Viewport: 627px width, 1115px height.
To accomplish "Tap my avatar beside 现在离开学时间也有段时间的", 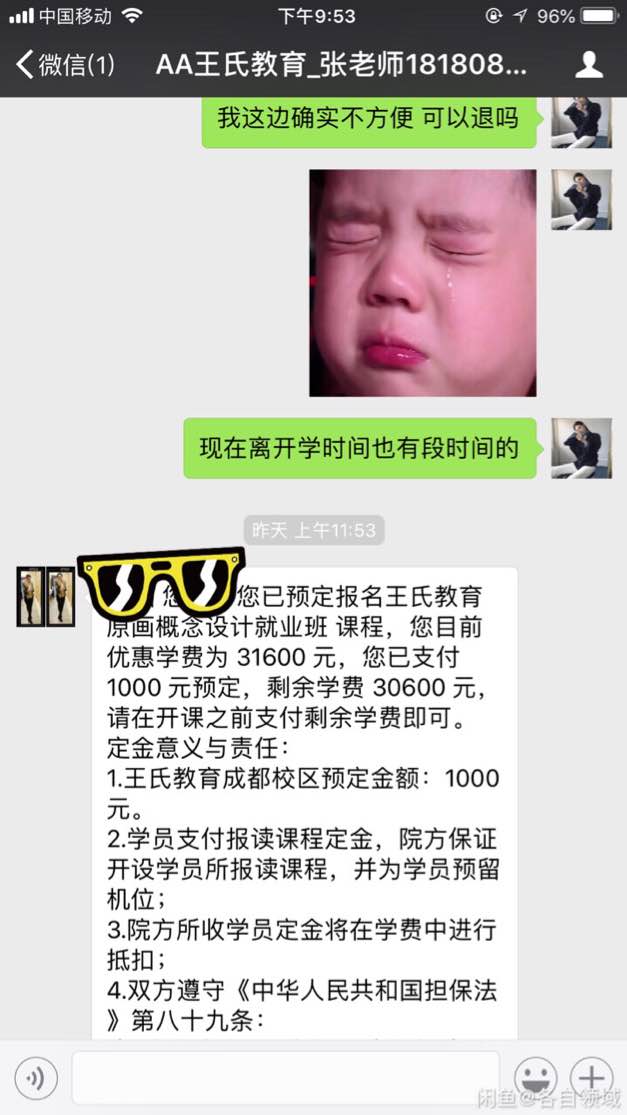I will pos(581,448).
